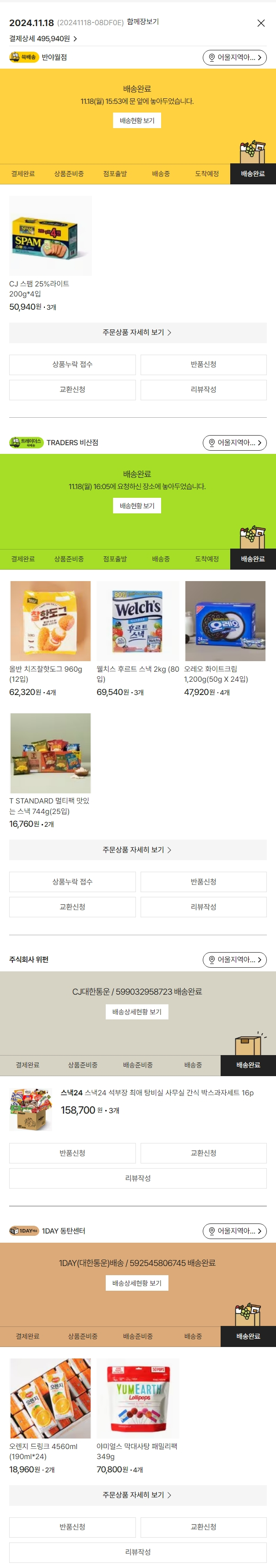Open 올반 치즈찰핫도그 product
Screen dimensions: 276x1568
click(x=50, y=621)
